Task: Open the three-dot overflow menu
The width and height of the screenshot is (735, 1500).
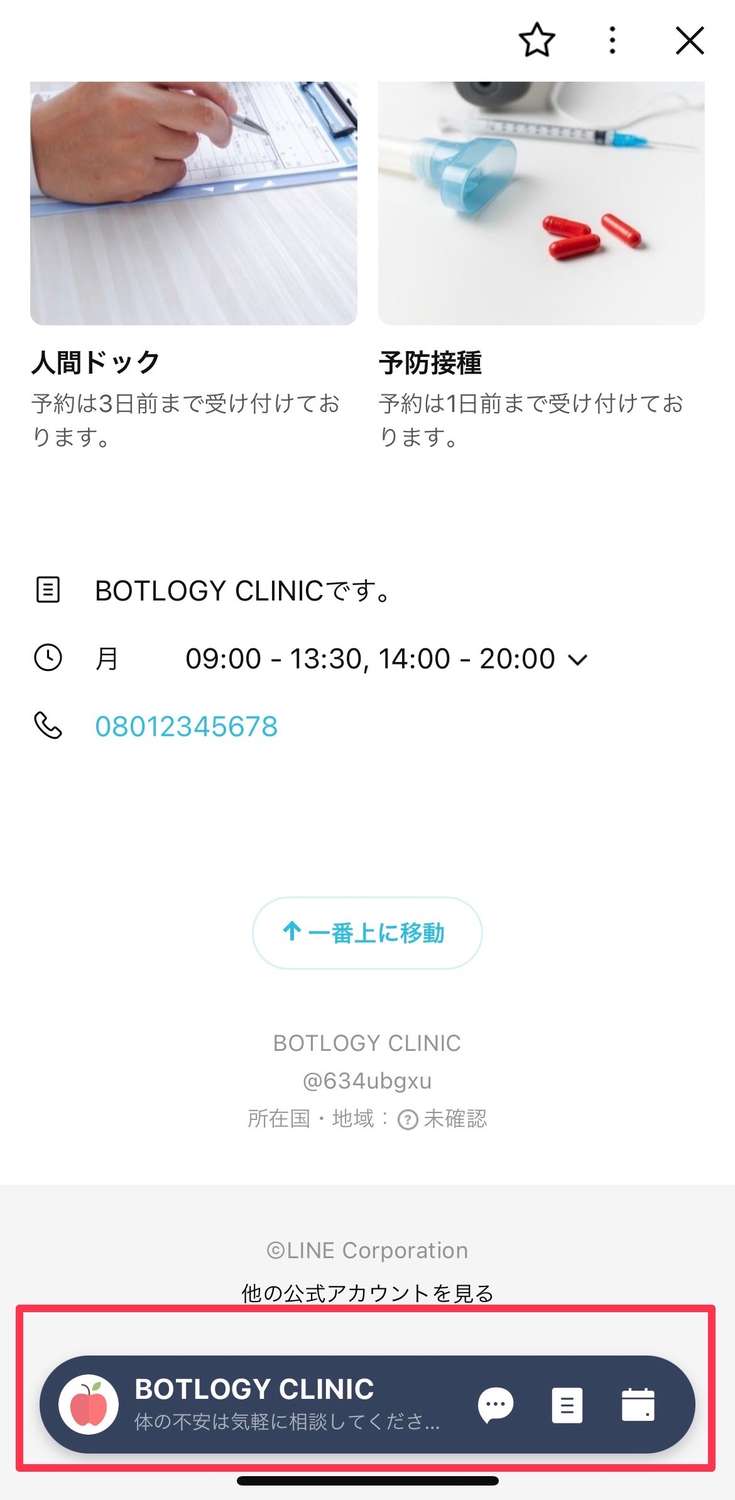Action: tap(612, 41)
